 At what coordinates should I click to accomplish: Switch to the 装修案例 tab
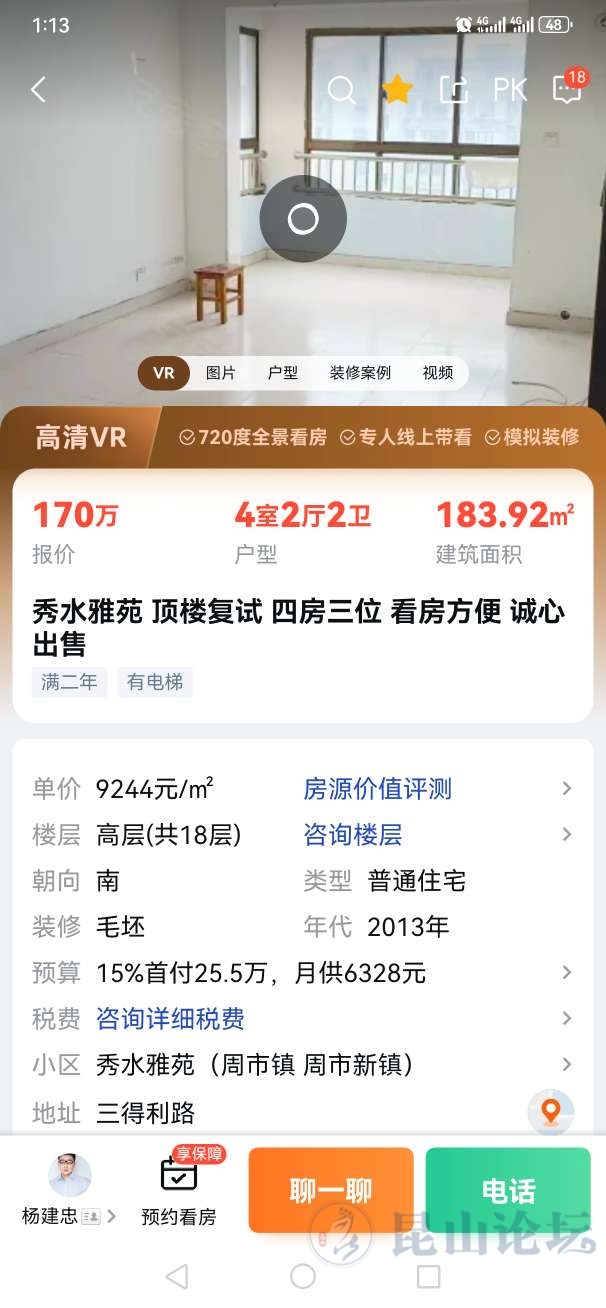[360, 373]
